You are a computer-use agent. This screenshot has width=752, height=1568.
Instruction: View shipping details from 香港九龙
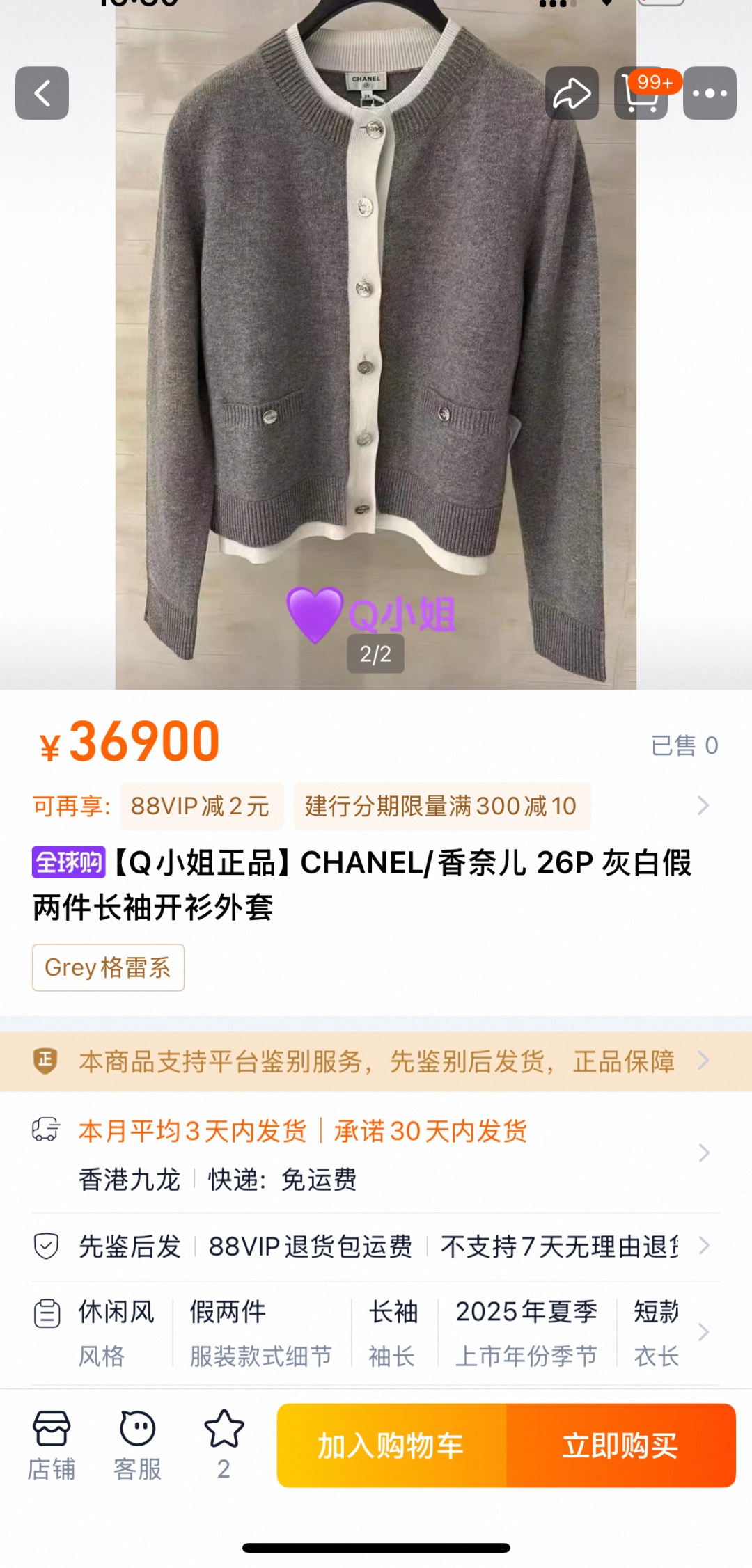(376, 1154)
